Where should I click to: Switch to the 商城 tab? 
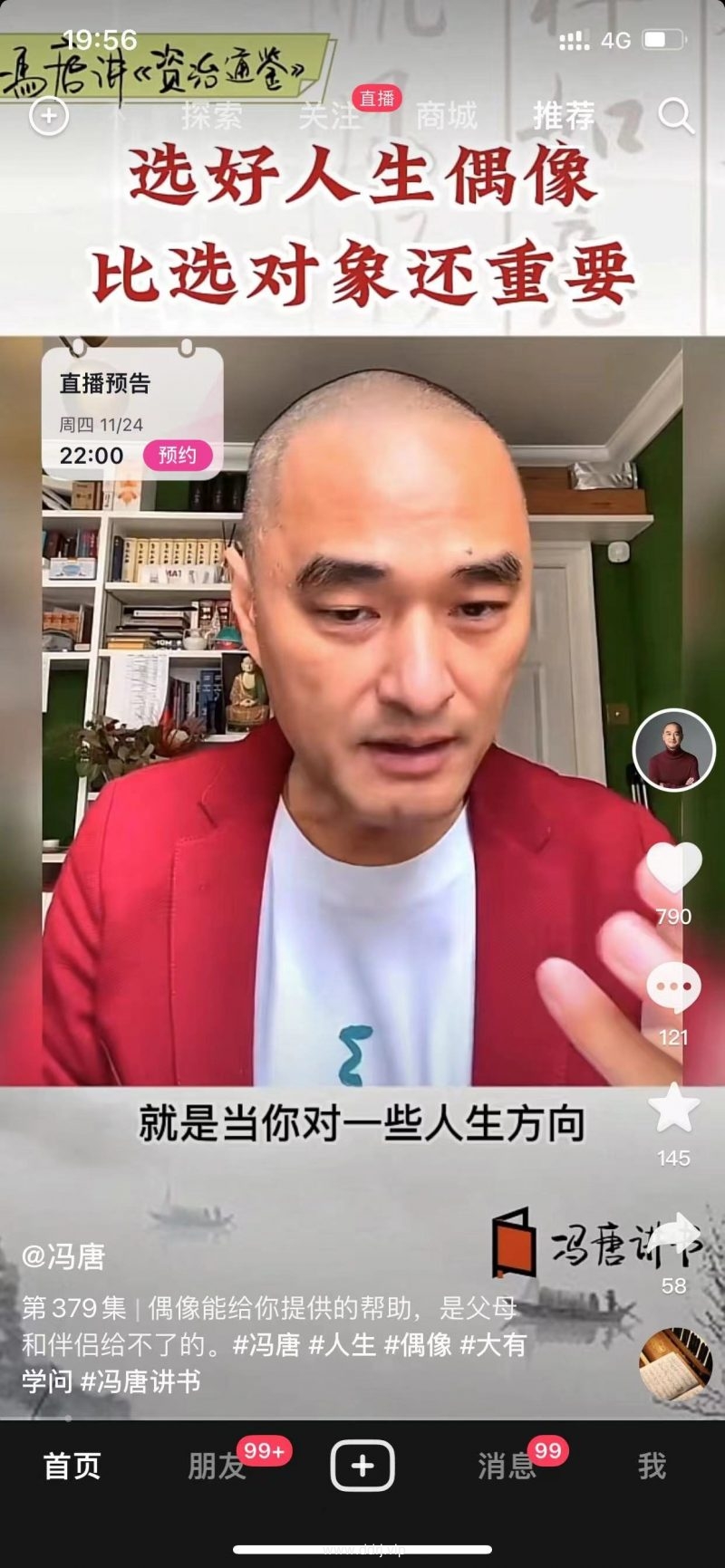click(446, 116)
